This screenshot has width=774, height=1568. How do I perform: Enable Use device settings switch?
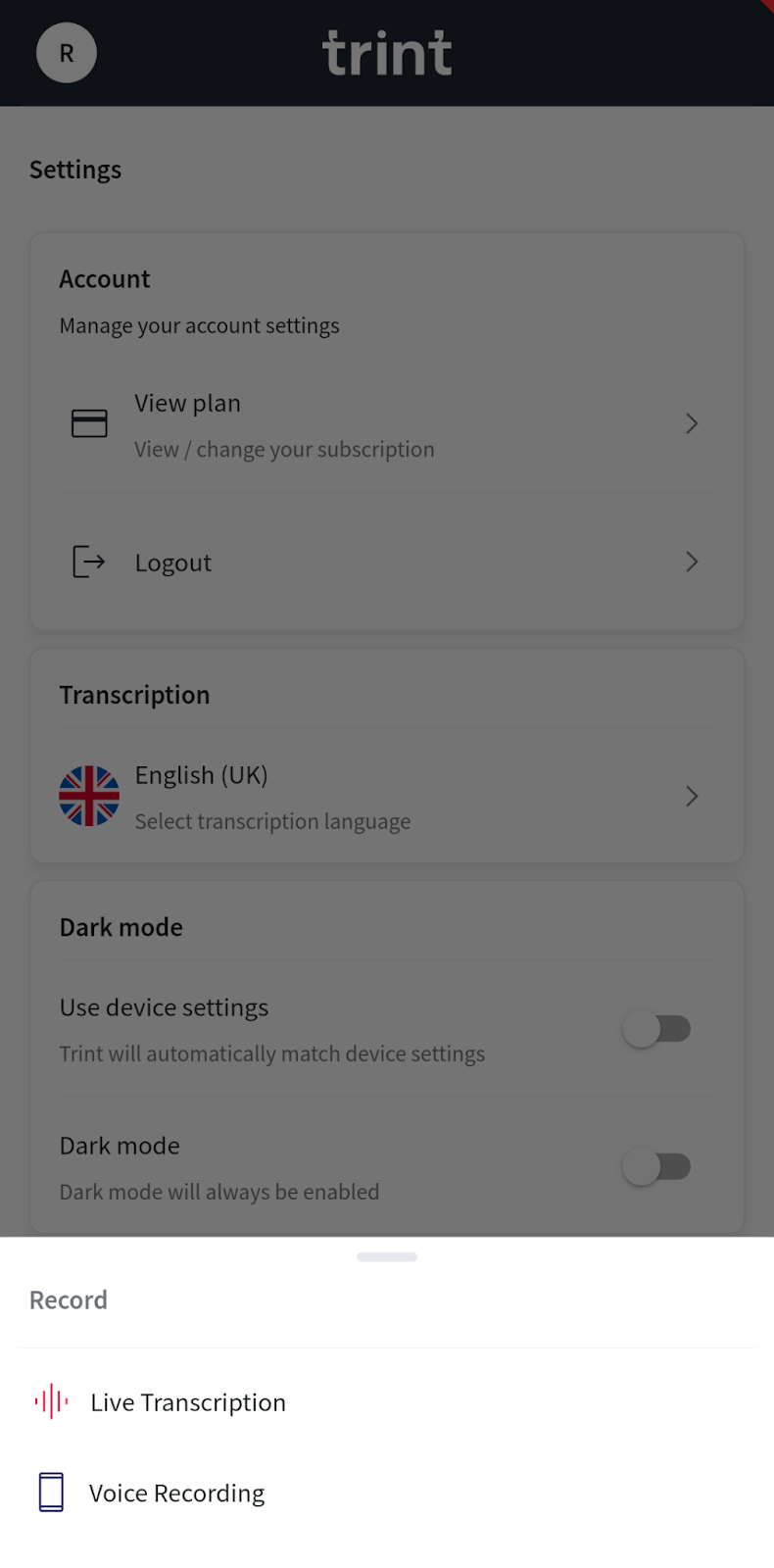[656, 1029]
